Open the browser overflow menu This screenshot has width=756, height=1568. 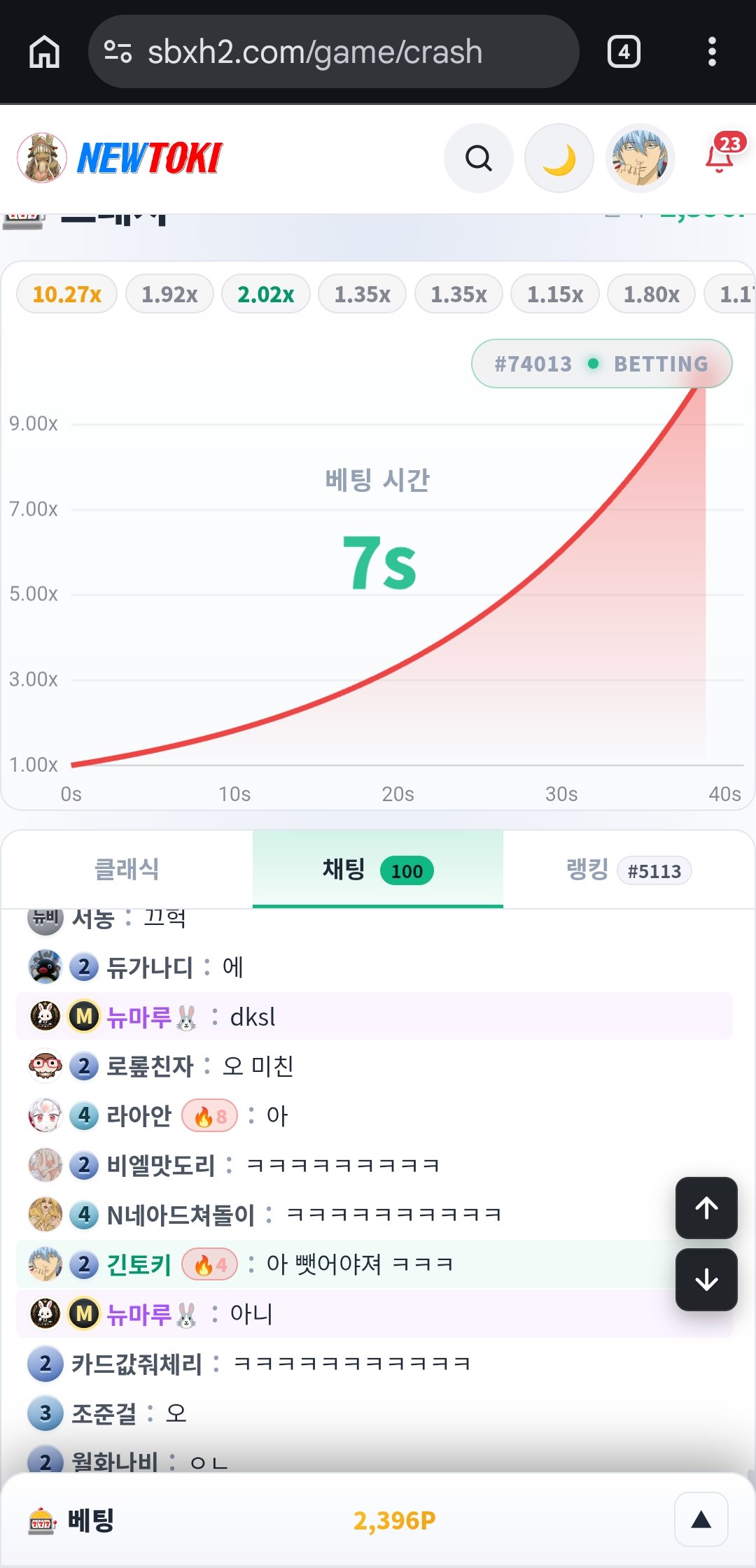click(712, 52)
